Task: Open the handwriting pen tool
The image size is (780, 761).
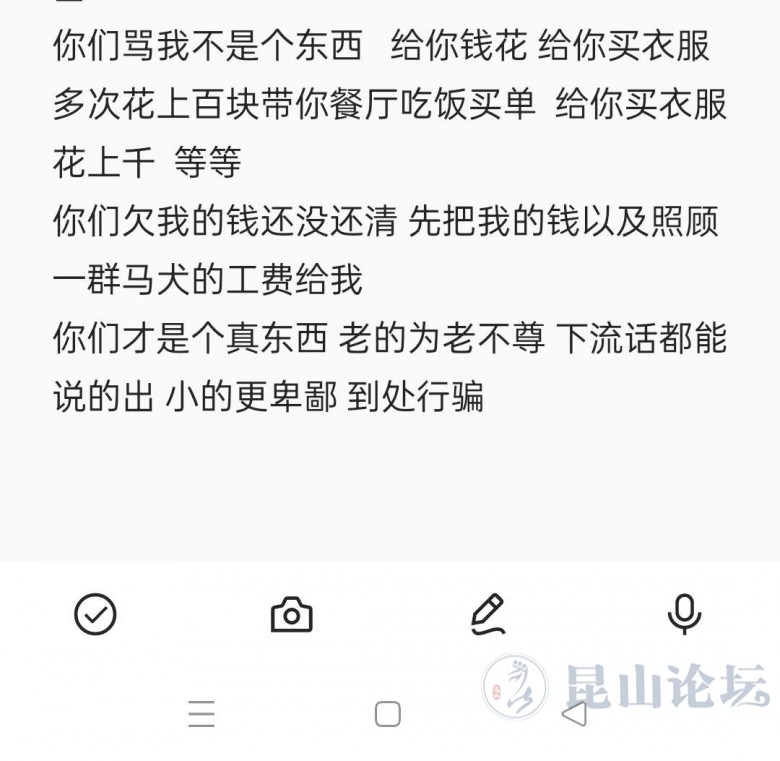Action: (487, 614)
